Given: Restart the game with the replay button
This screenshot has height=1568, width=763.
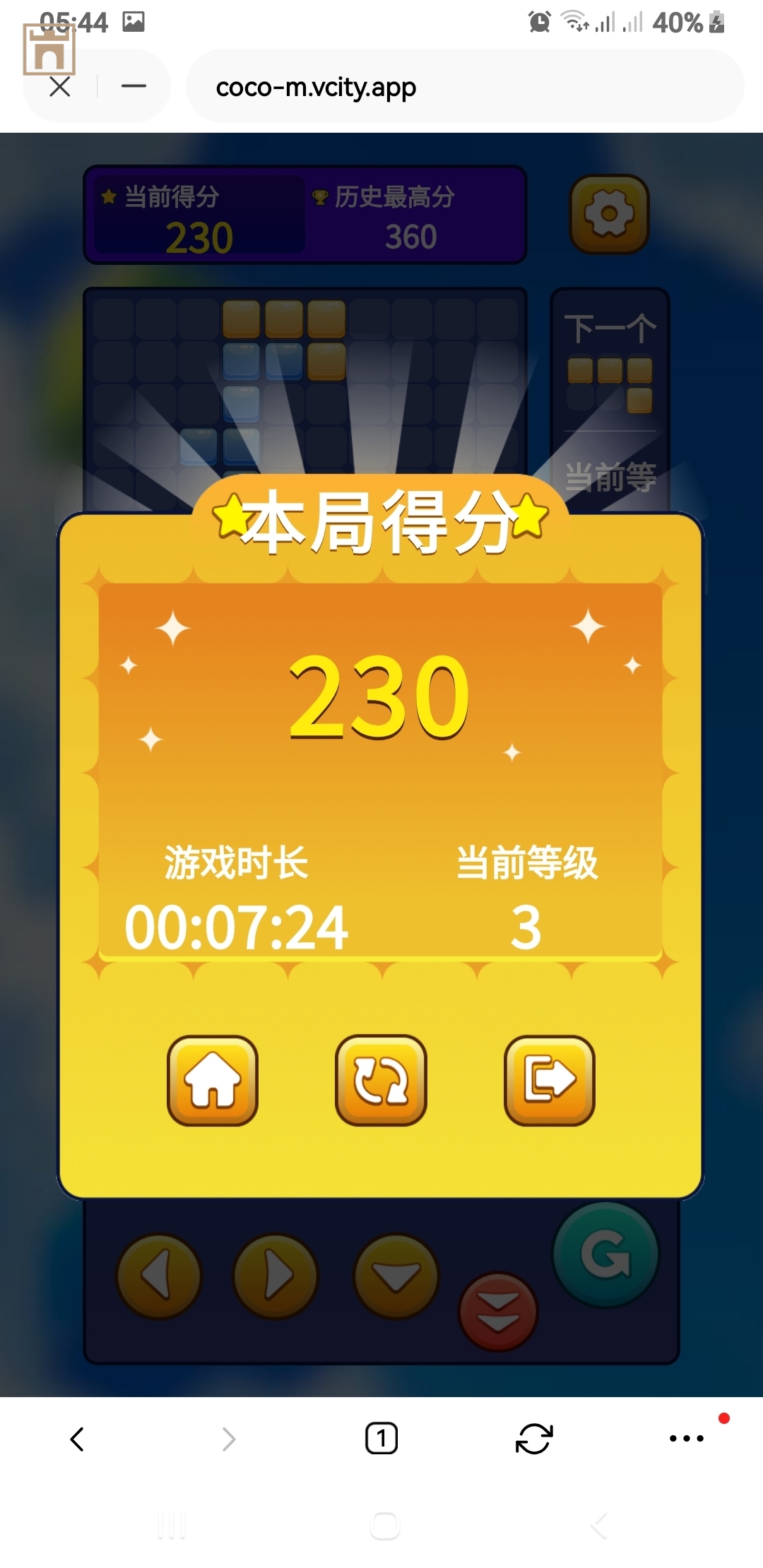Looking at the screenshot, I should 381,1080.
